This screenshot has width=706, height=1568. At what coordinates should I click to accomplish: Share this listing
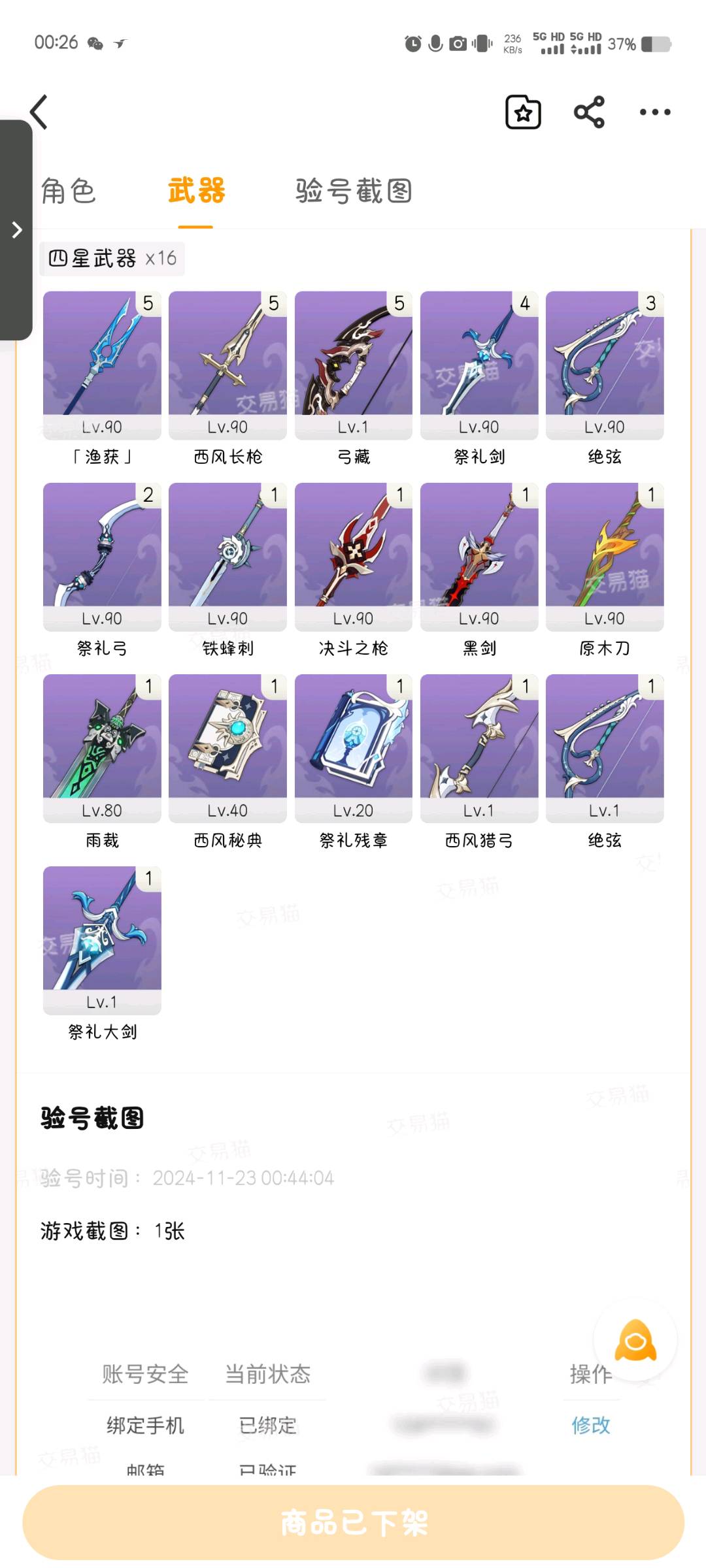589,112
